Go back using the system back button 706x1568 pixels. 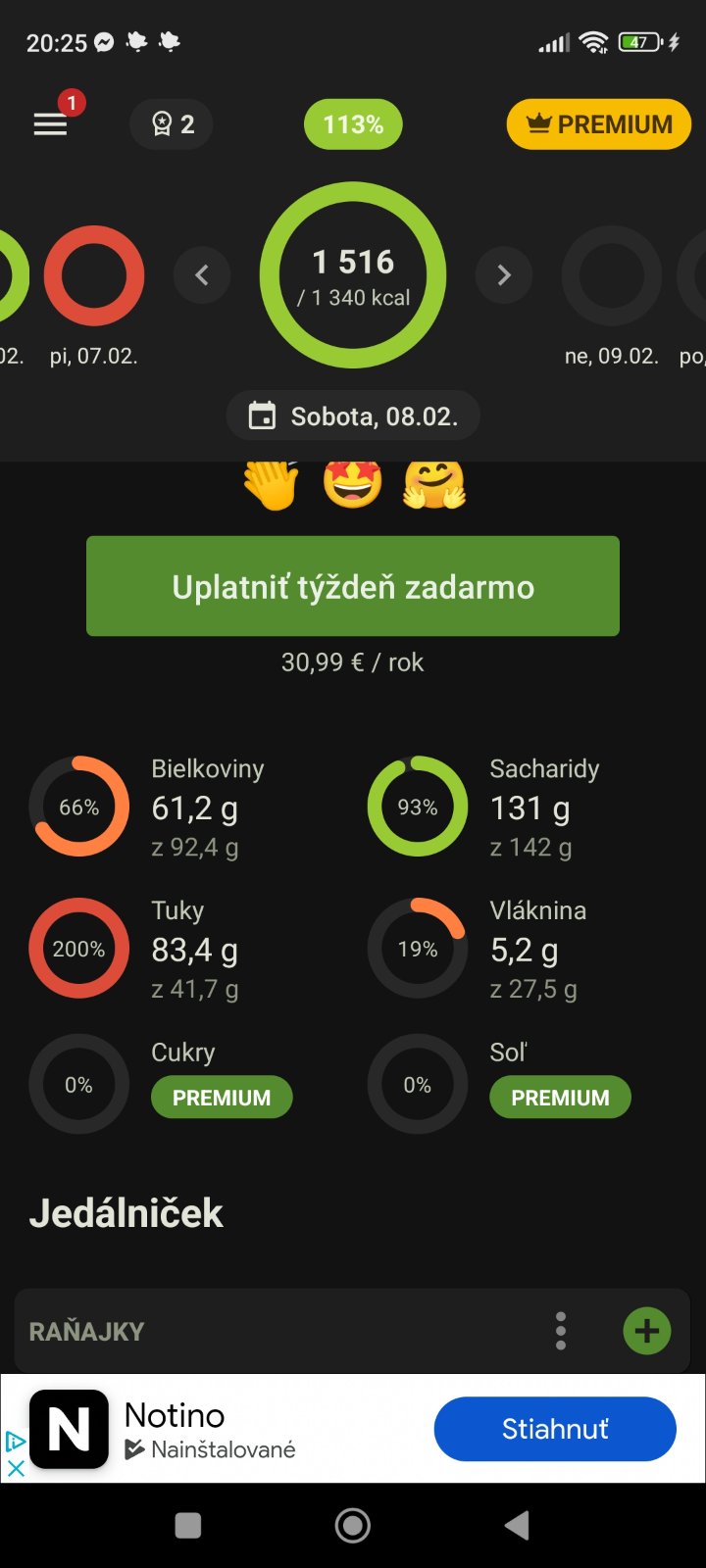click(517, 1525)
